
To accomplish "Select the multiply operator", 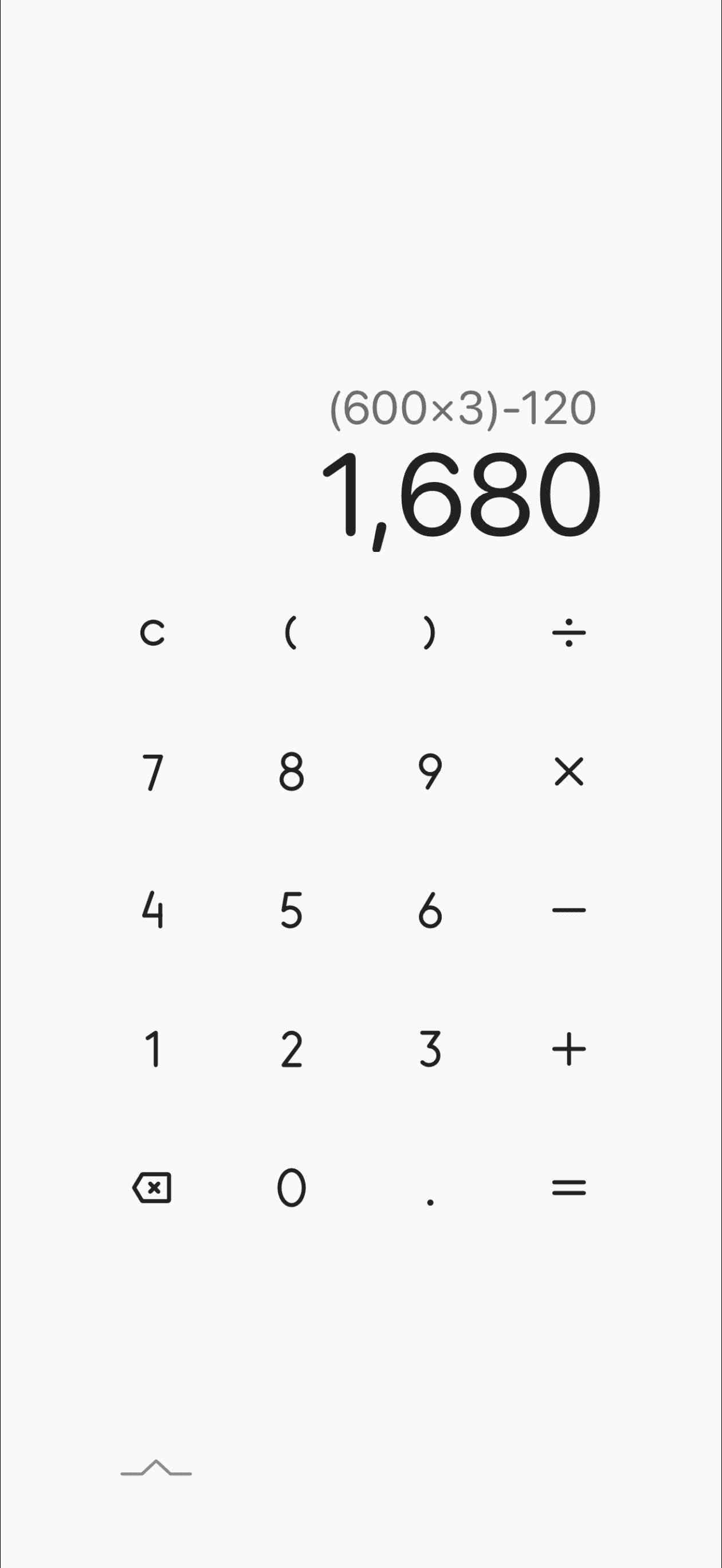I will click(x=568, y=772).
